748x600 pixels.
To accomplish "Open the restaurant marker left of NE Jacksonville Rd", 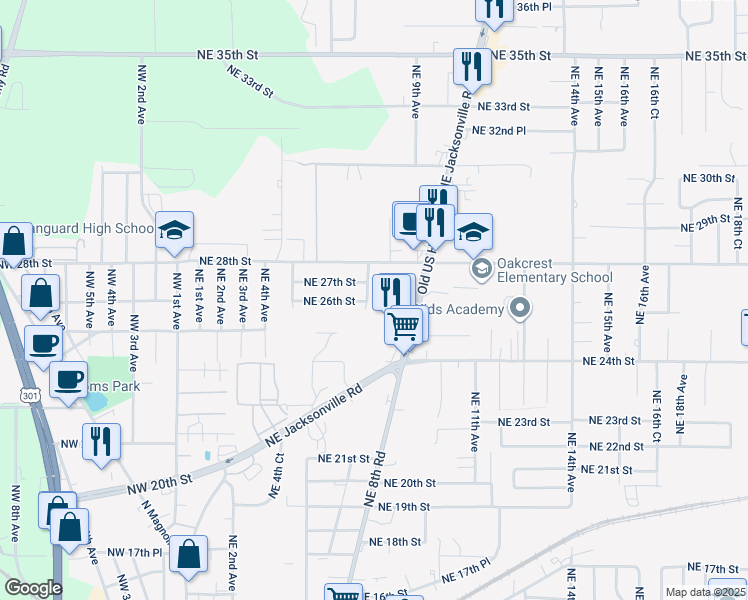I will pos(101,442).
